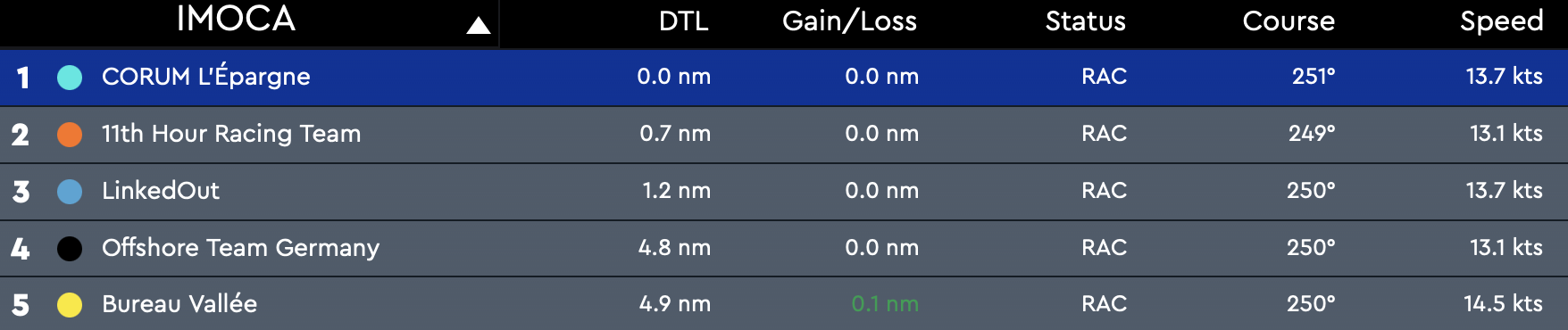Select 11th Hour Racing Team row

[x=784, y=135]
